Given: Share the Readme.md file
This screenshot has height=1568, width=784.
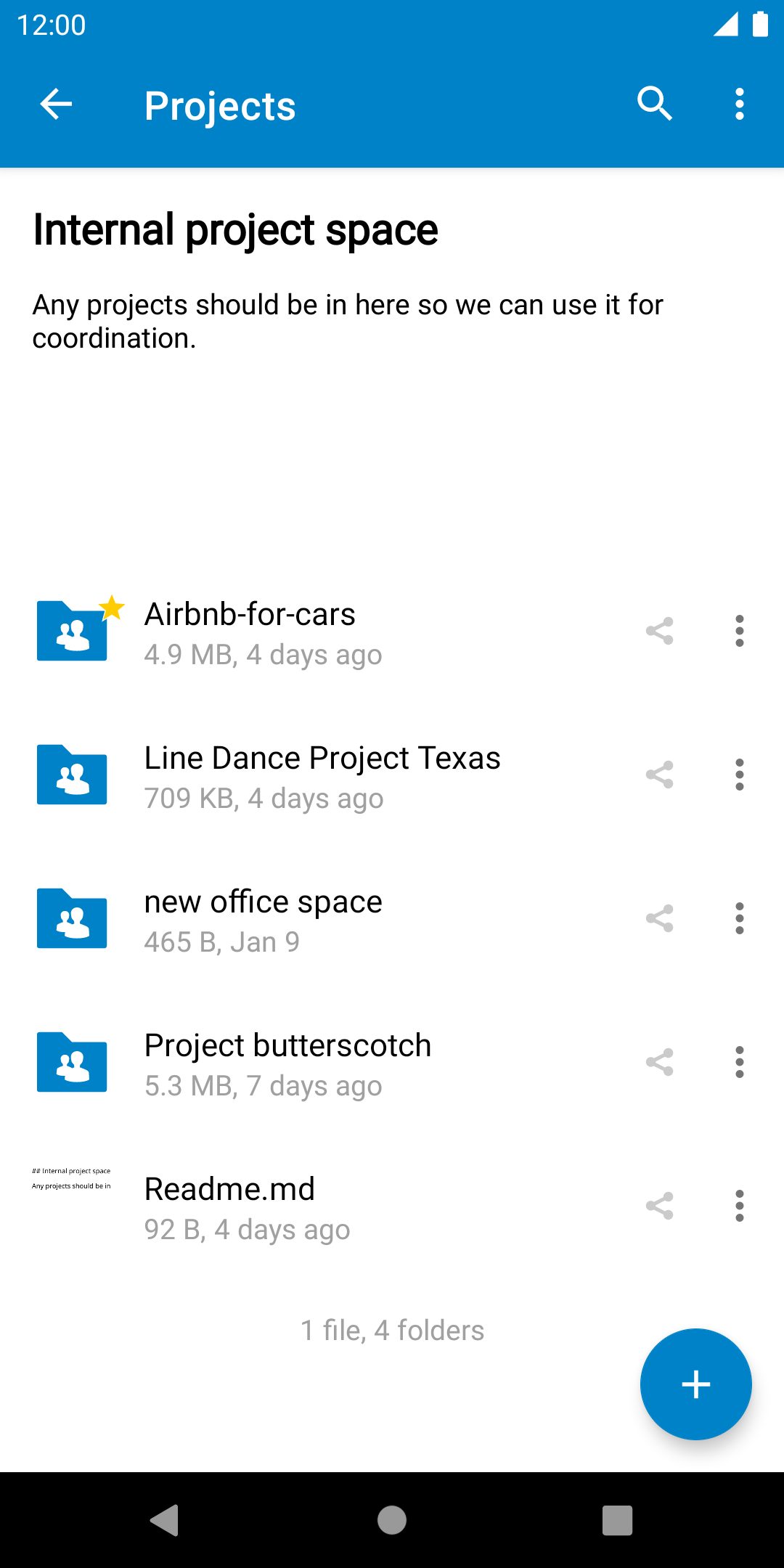Looking at the screenshot, I should (x=659, y=1206).
